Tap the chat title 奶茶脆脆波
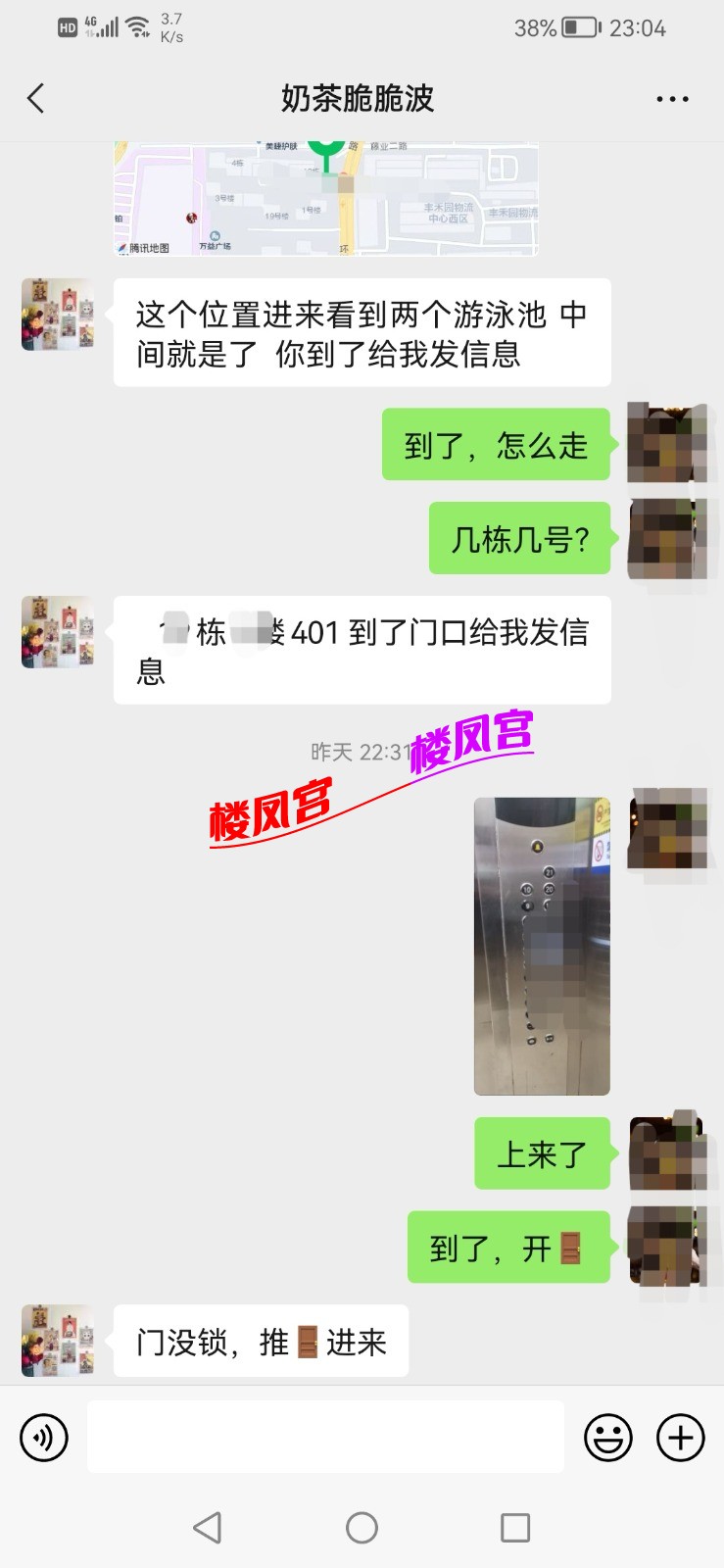Image resolution: width=724 pixels, height=1568 pixels. pyautogui.click(x=362, y=98)
